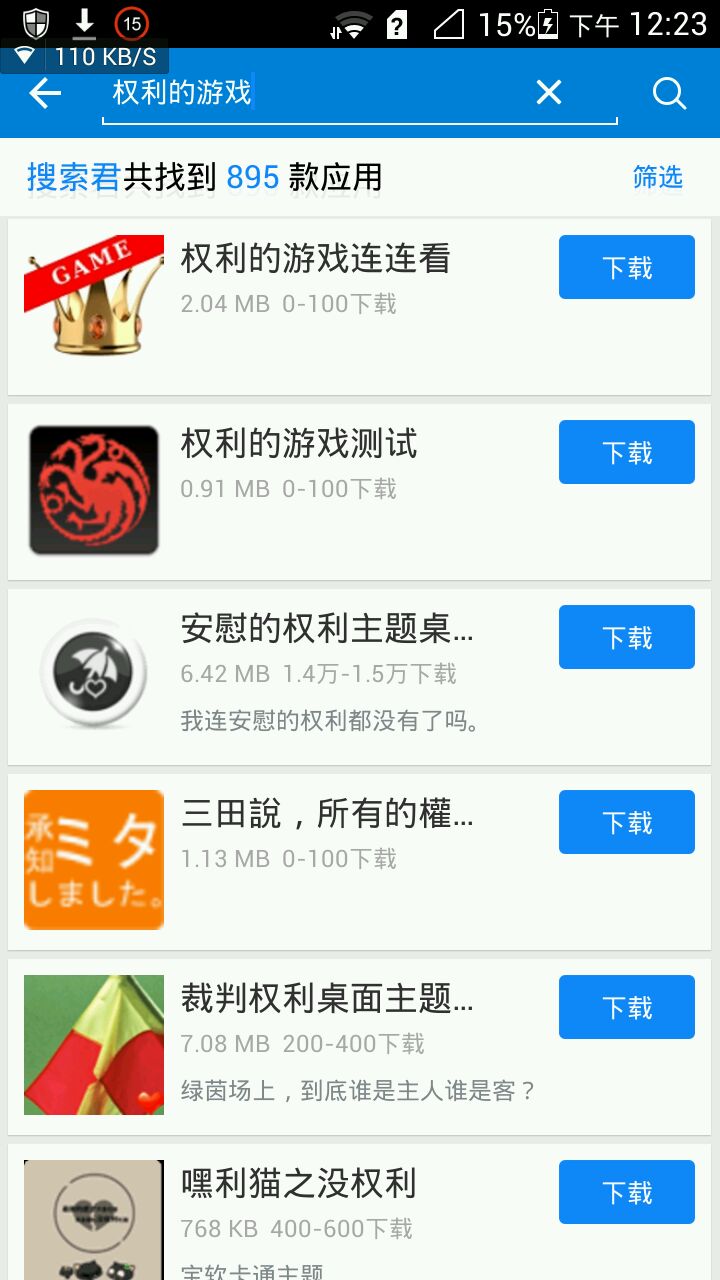Viewport: 720px width, 1280px height.
Task: Open 嘿利猫之没权利 details
Action: tap(298, 1184)
